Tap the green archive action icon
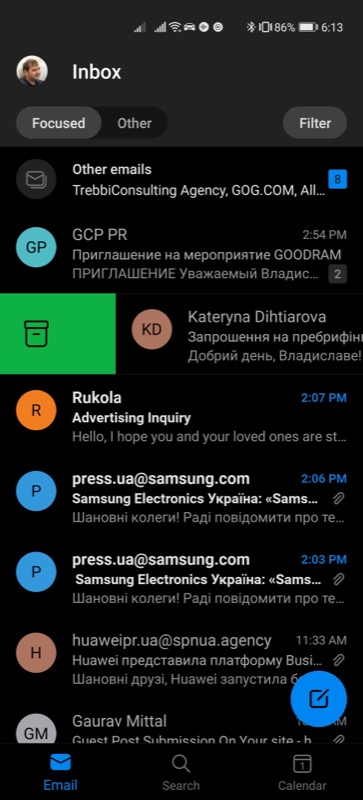 (36, 334)
